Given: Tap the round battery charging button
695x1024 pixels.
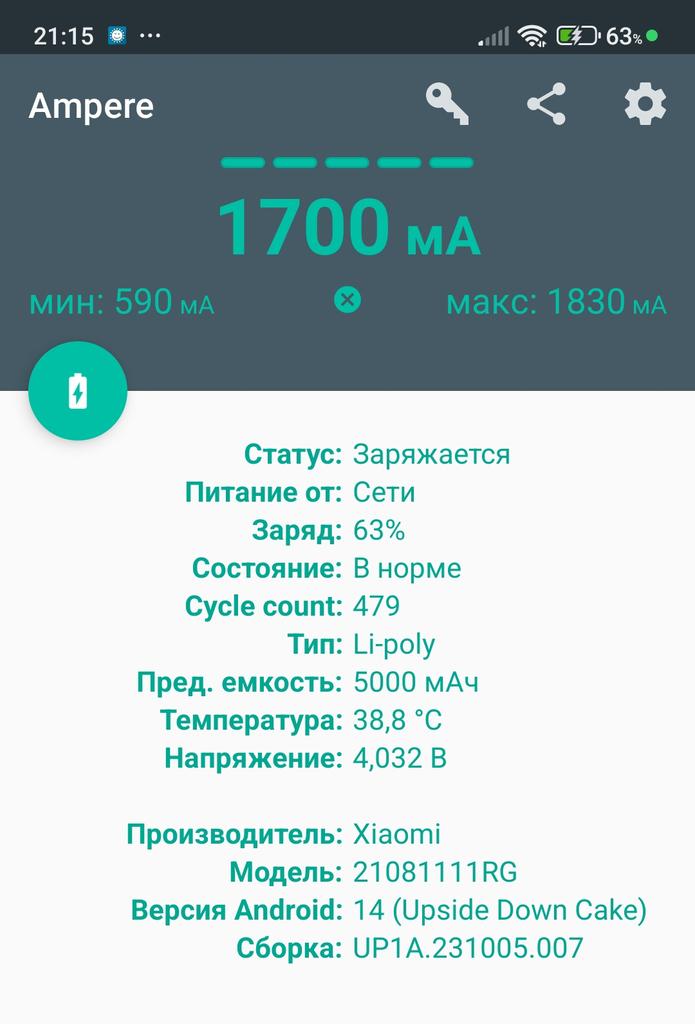Looking at the screenshot, I should coord(78,391).
